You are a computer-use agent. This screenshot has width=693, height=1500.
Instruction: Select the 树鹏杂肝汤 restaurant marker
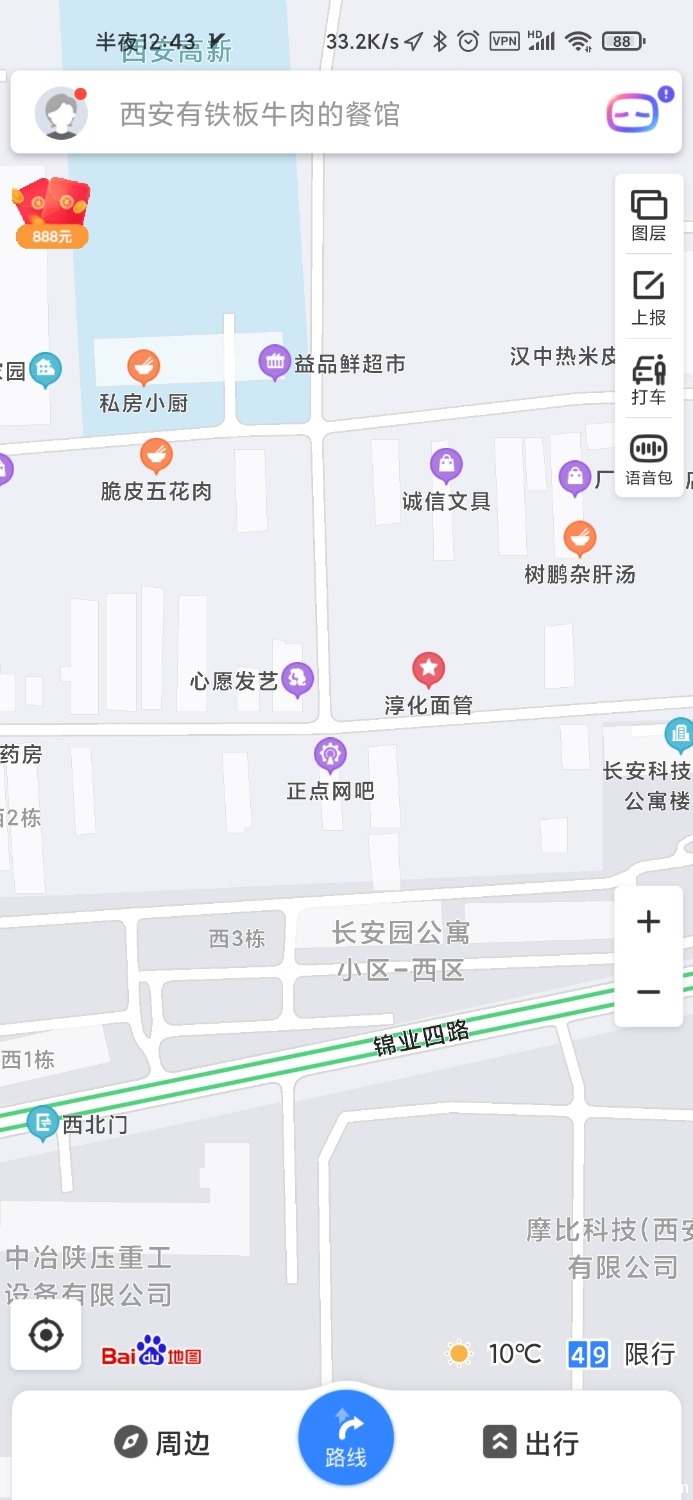[580, 539]
